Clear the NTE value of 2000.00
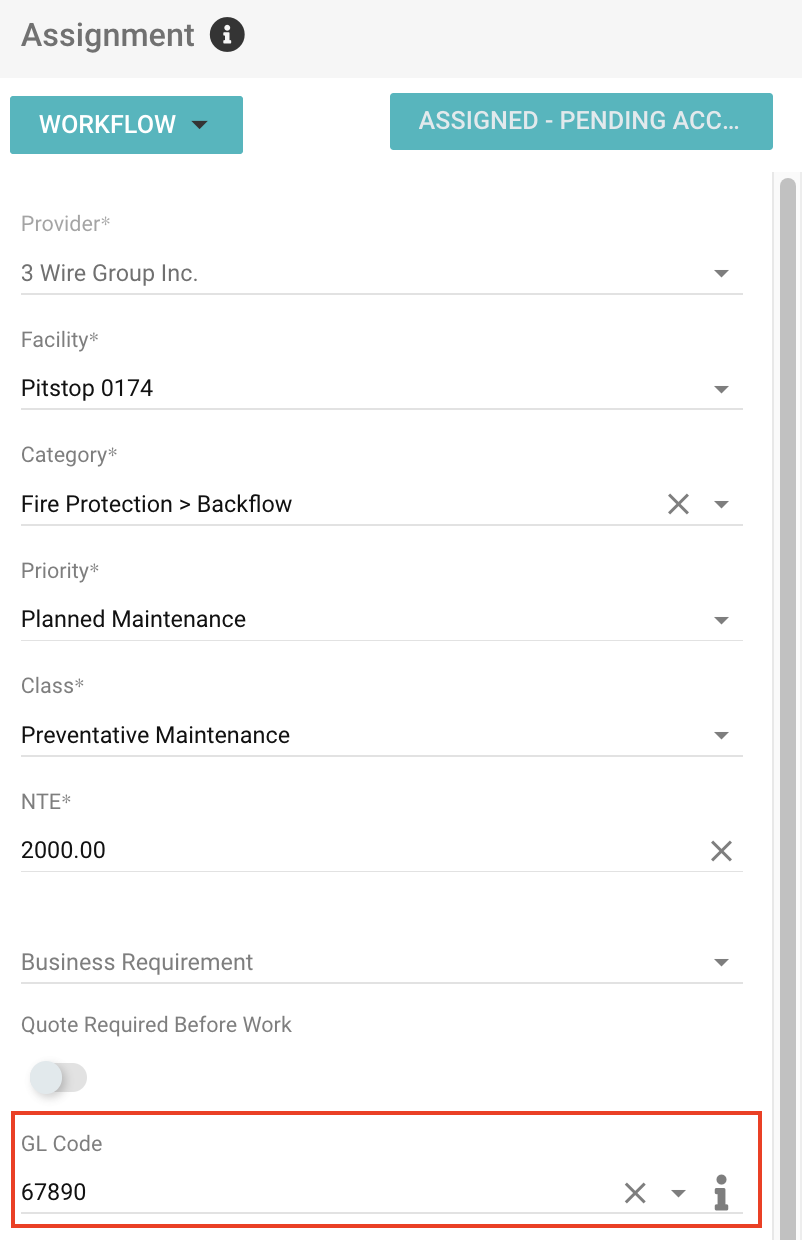The width and height of the screenshot is (802, 1240). tap(721, 851)
